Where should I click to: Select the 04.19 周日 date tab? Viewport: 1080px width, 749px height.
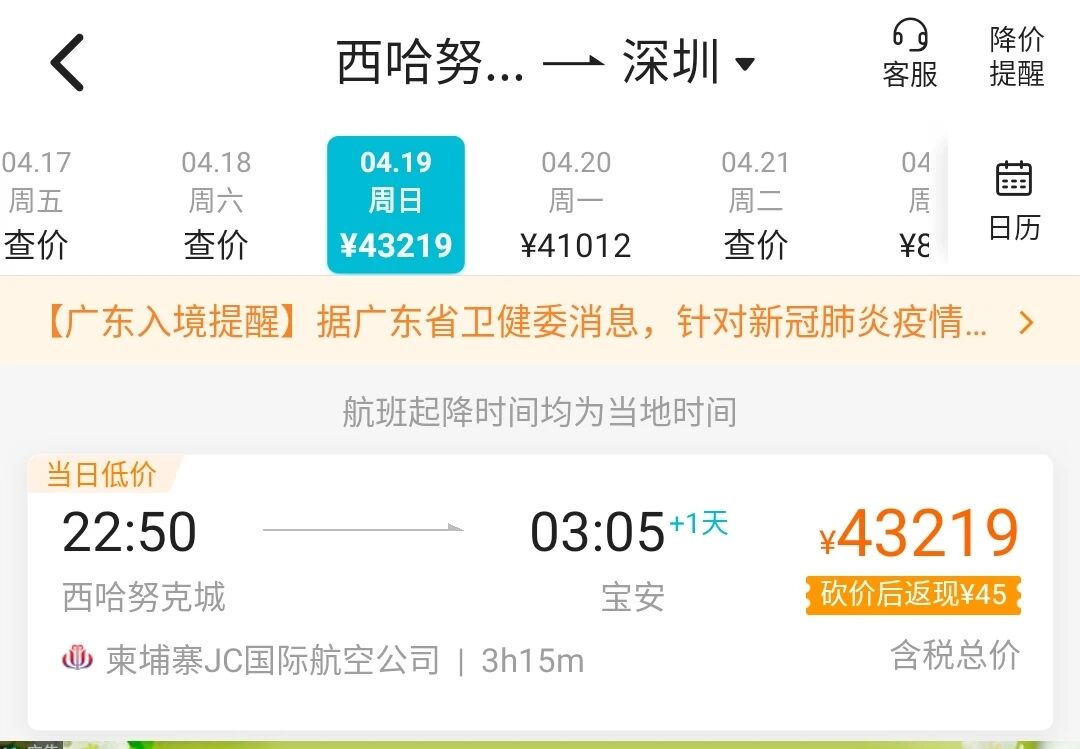pyautogui.click(x=396, y=204)
